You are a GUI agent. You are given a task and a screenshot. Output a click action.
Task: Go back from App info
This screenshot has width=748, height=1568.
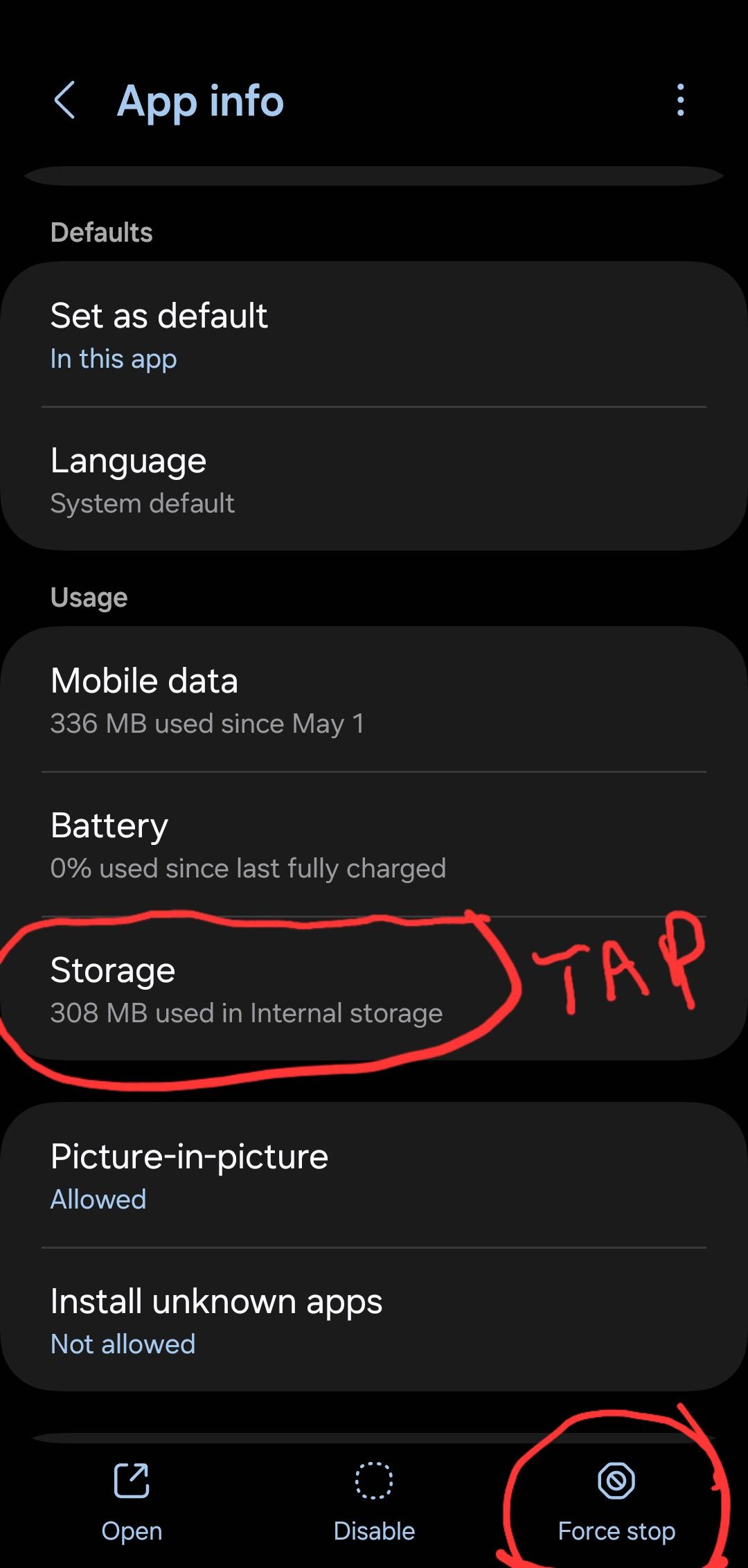coord(64,100)
